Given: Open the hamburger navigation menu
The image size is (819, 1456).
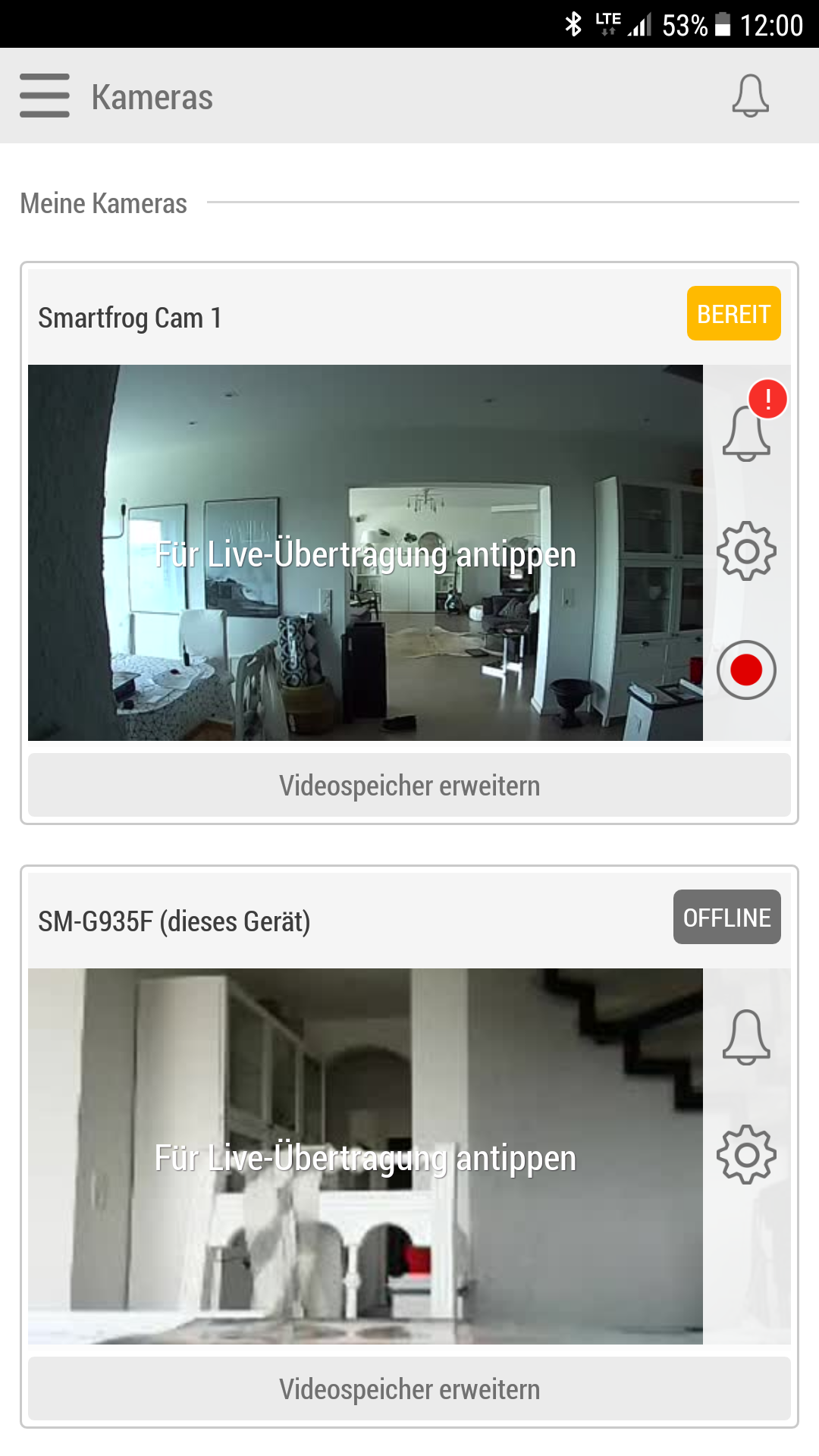Looking at the screenshot, I should pos(45,96).
